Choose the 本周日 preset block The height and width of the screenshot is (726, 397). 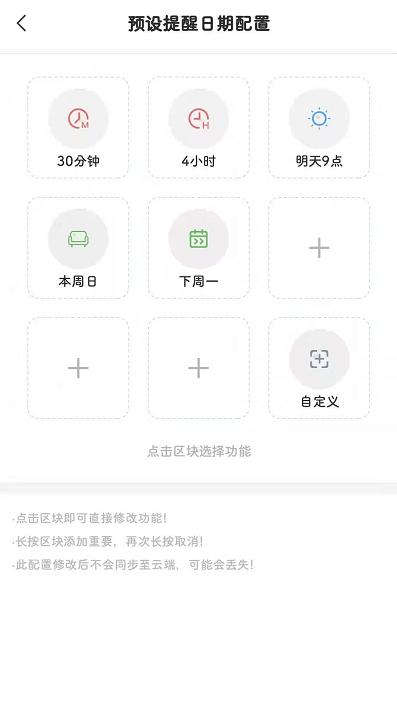(78, 248)
